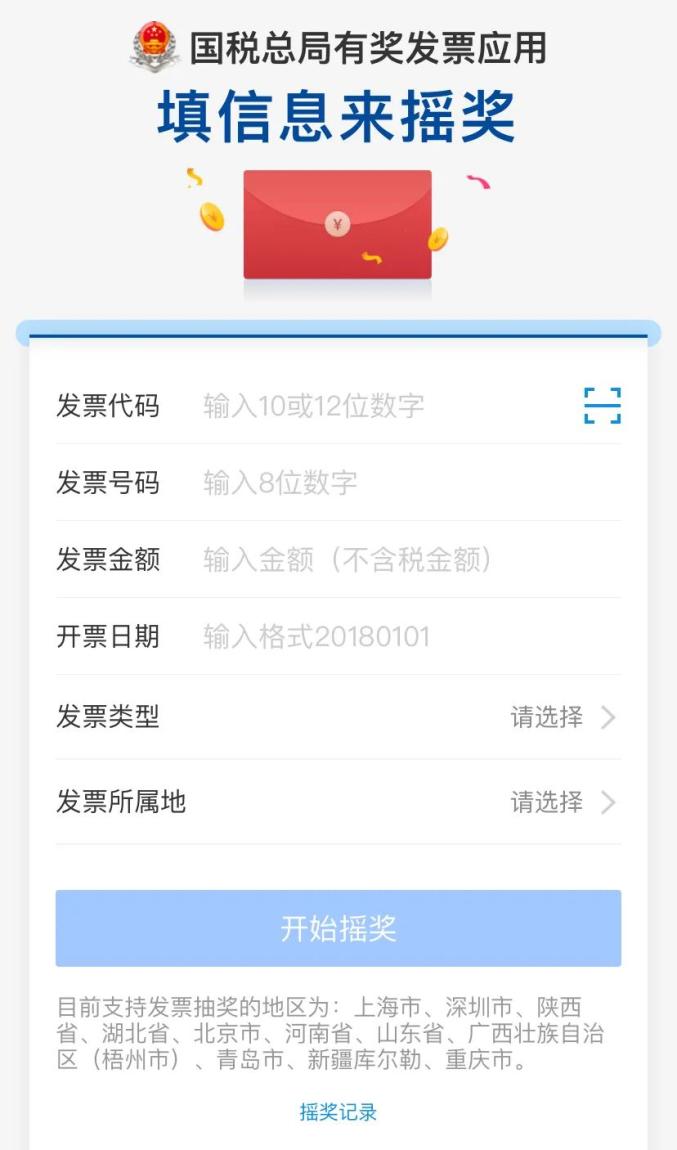The image size is (677, 1150).
Task: Select the 发票号码 8-digit input field
Action: [x=400, y=483]
